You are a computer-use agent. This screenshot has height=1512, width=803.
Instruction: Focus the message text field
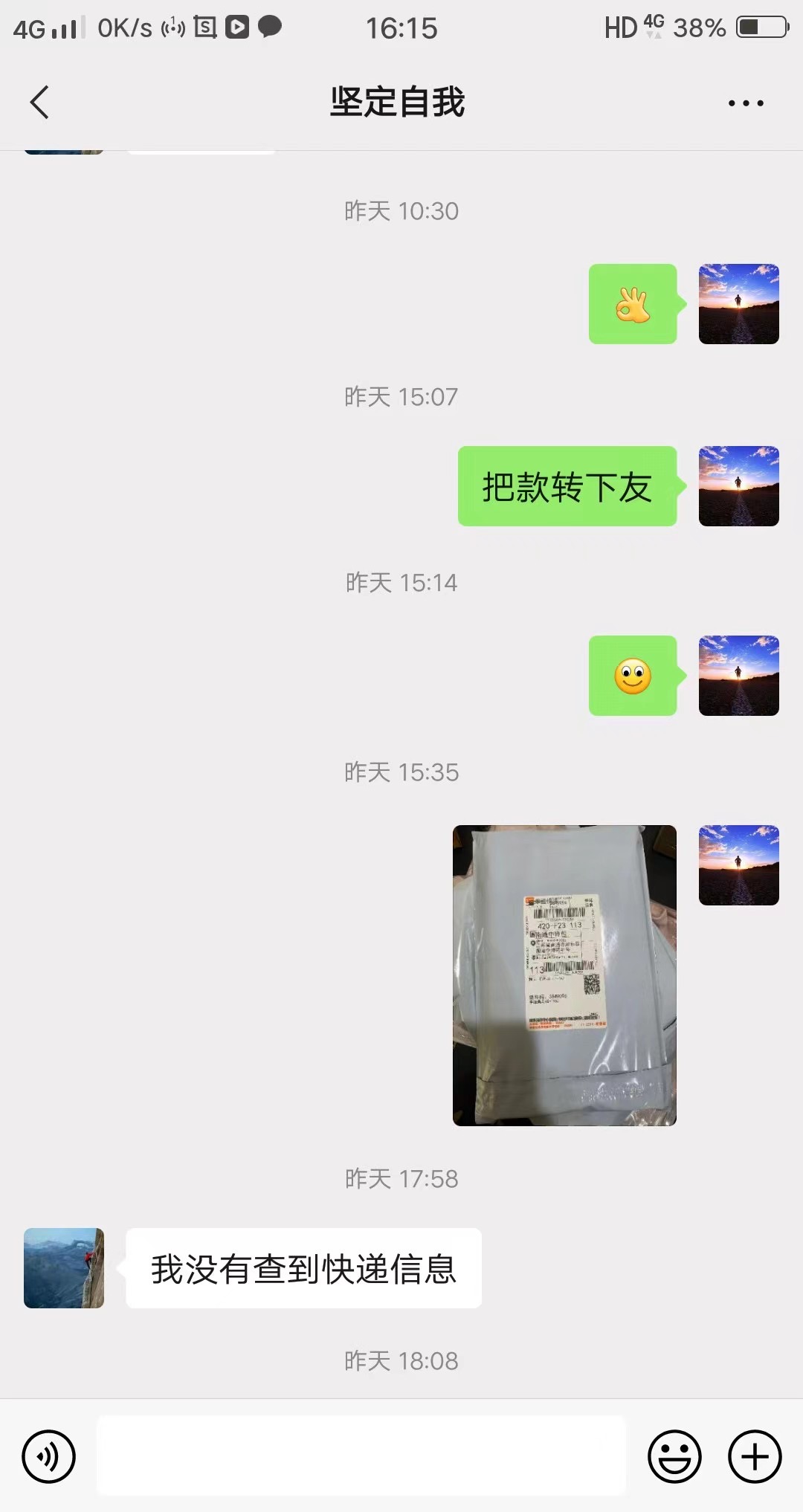click(361, 1456)
